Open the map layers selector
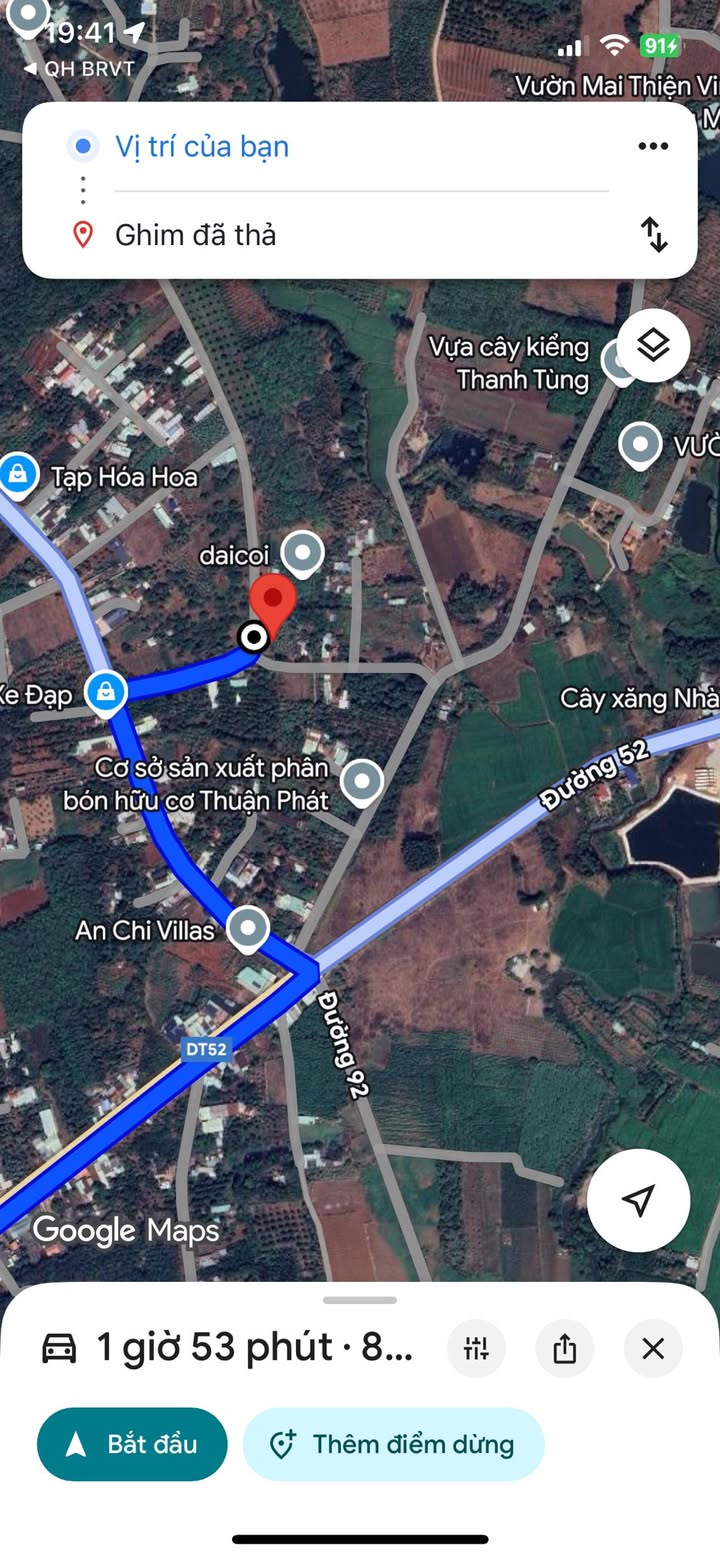The width and height of the screenshot is (720, 1559). tap(653, 346)
